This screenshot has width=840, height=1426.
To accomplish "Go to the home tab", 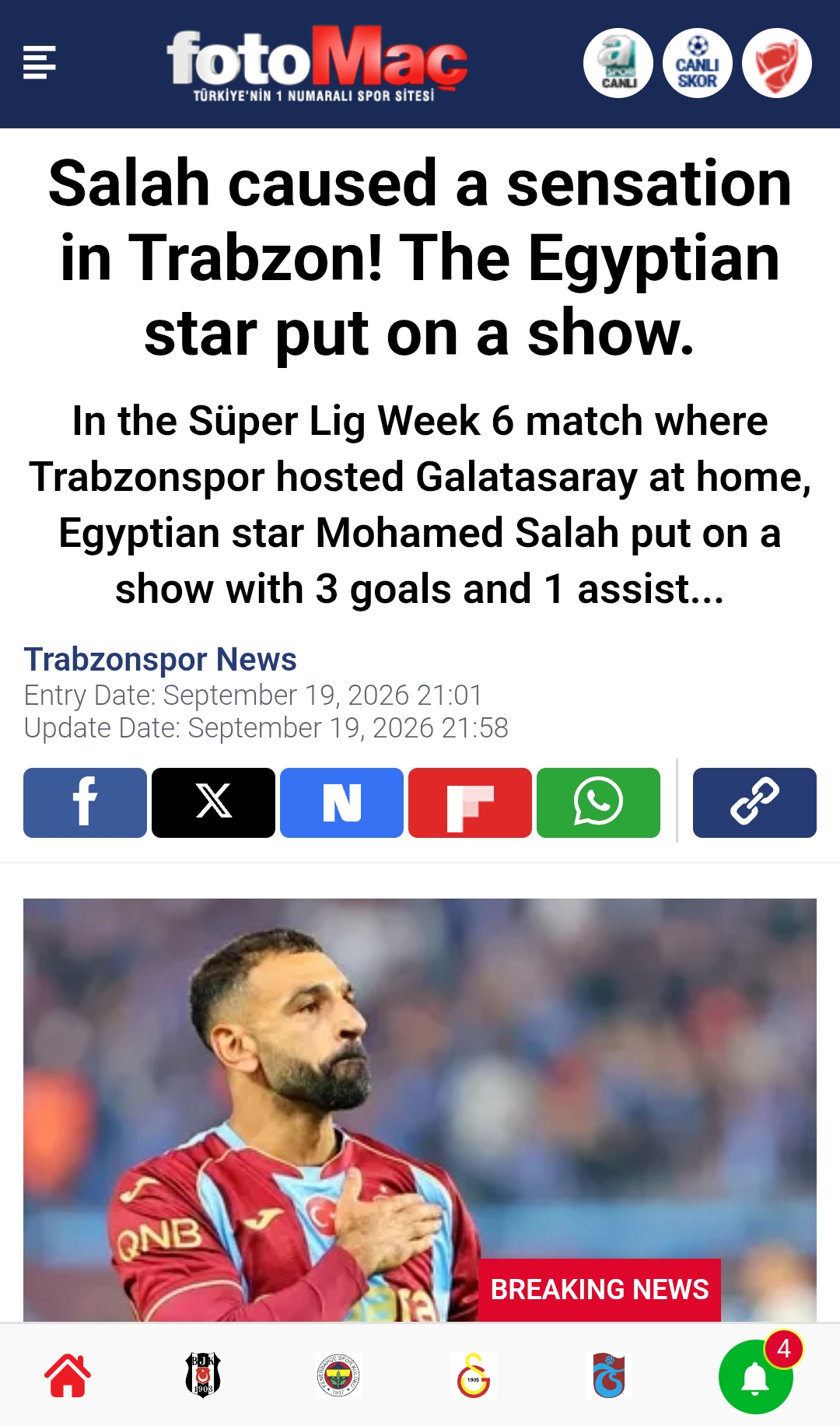I will pyautogui.click(x=68, y=1375).
